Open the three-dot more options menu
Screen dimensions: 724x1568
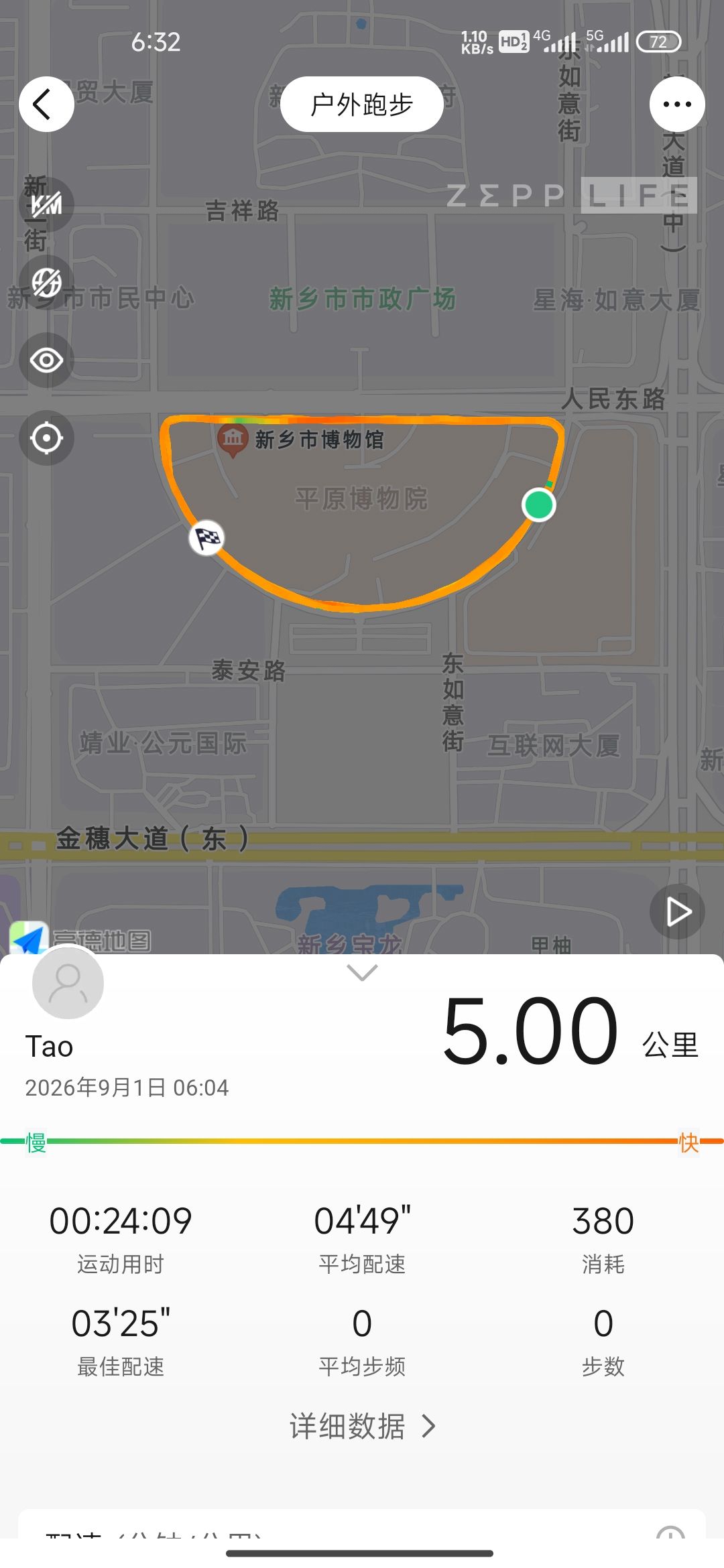coord(677,105)
